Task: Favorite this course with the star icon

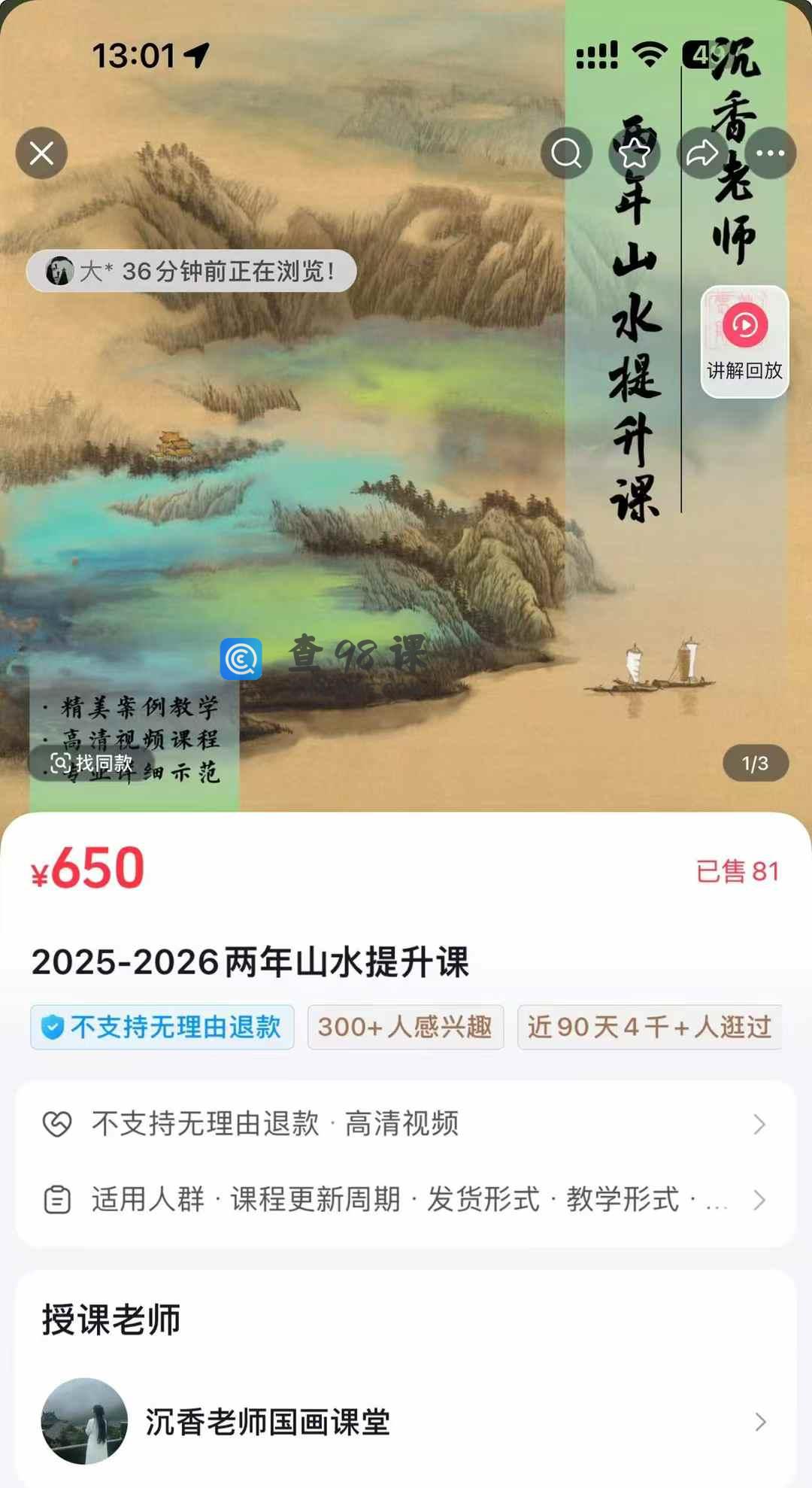Action: 634,153
